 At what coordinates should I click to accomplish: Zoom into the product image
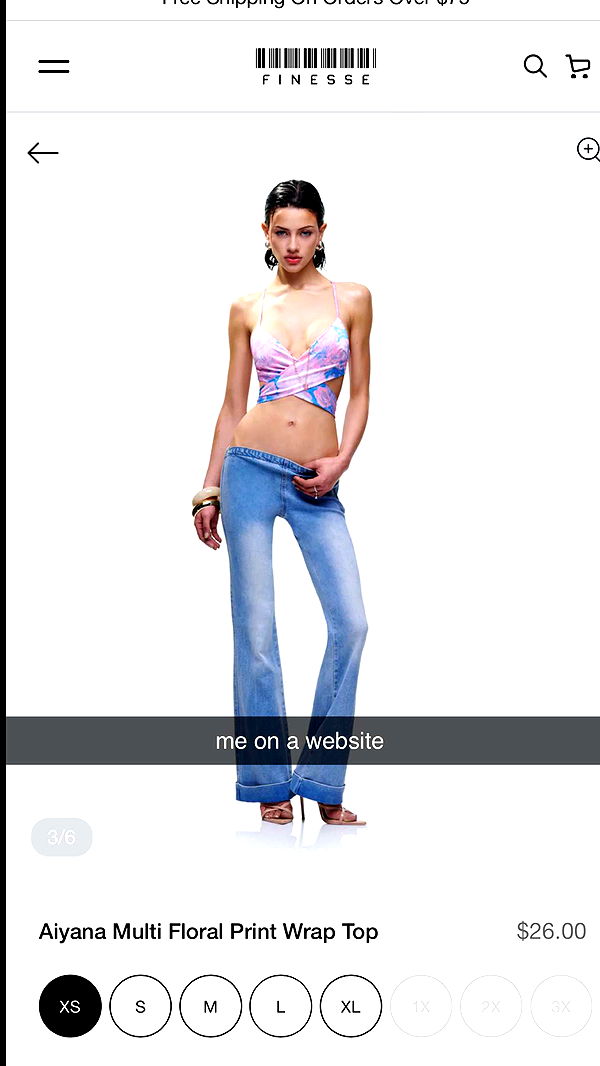tap(588, 150)
